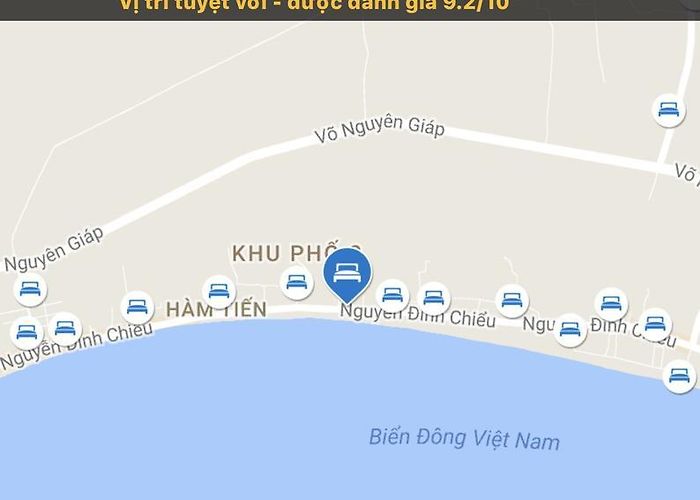Viewport: 700px width, 500px height.
Task: Open hotel marker beside Võ Nguyên Giáp road
Action: point(669,109)
